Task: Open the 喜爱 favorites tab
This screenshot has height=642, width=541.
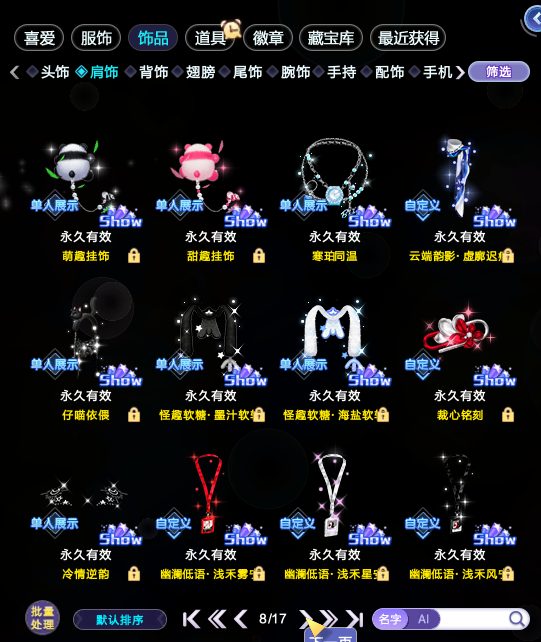Action: (x=39, y=38)
